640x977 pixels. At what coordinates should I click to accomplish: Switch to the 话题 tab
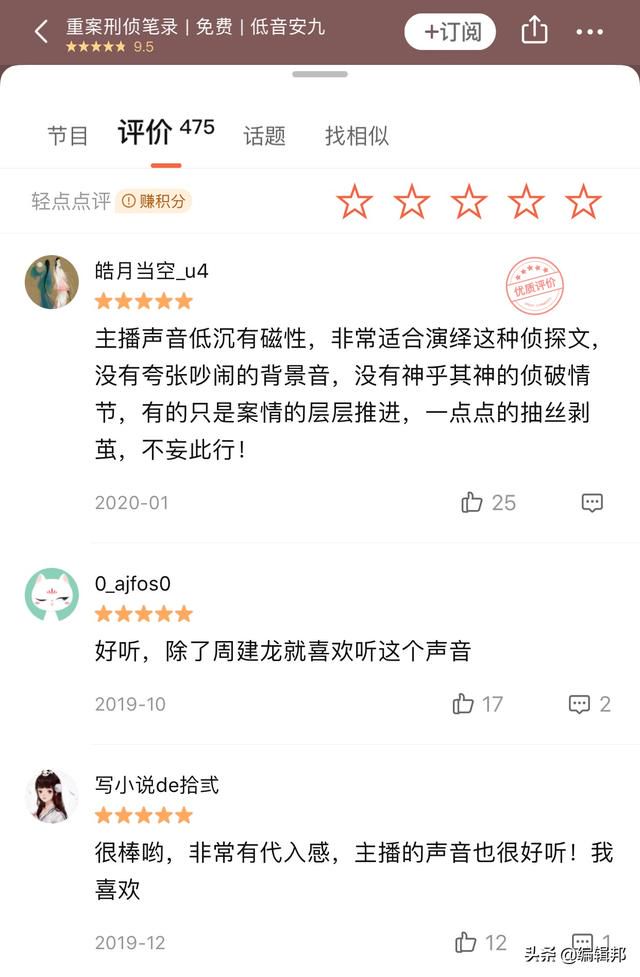pos(265,136)
